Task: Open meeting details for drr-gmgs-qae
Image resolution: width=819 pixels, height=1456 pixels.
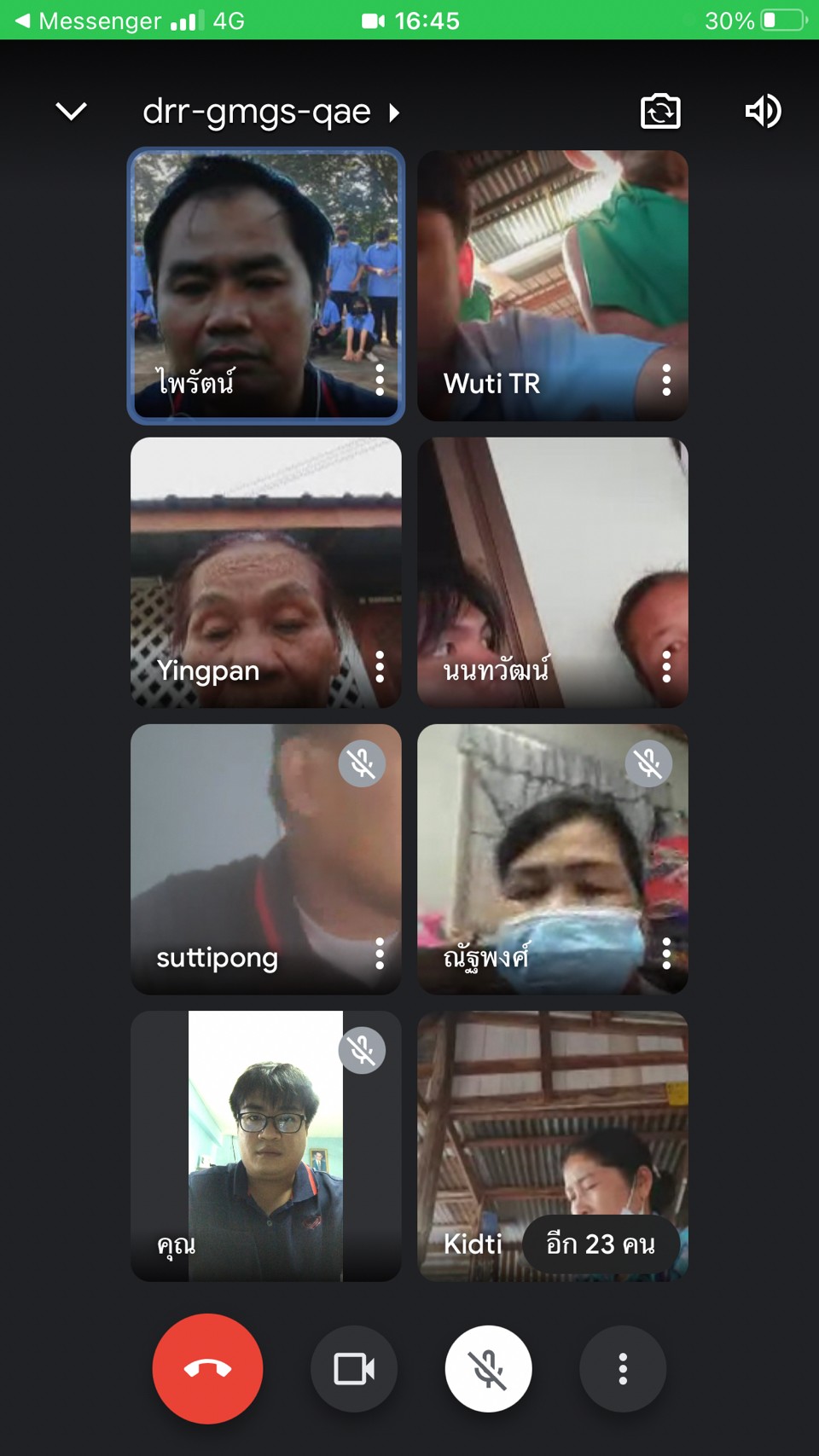Action: [x=270, y=112]
